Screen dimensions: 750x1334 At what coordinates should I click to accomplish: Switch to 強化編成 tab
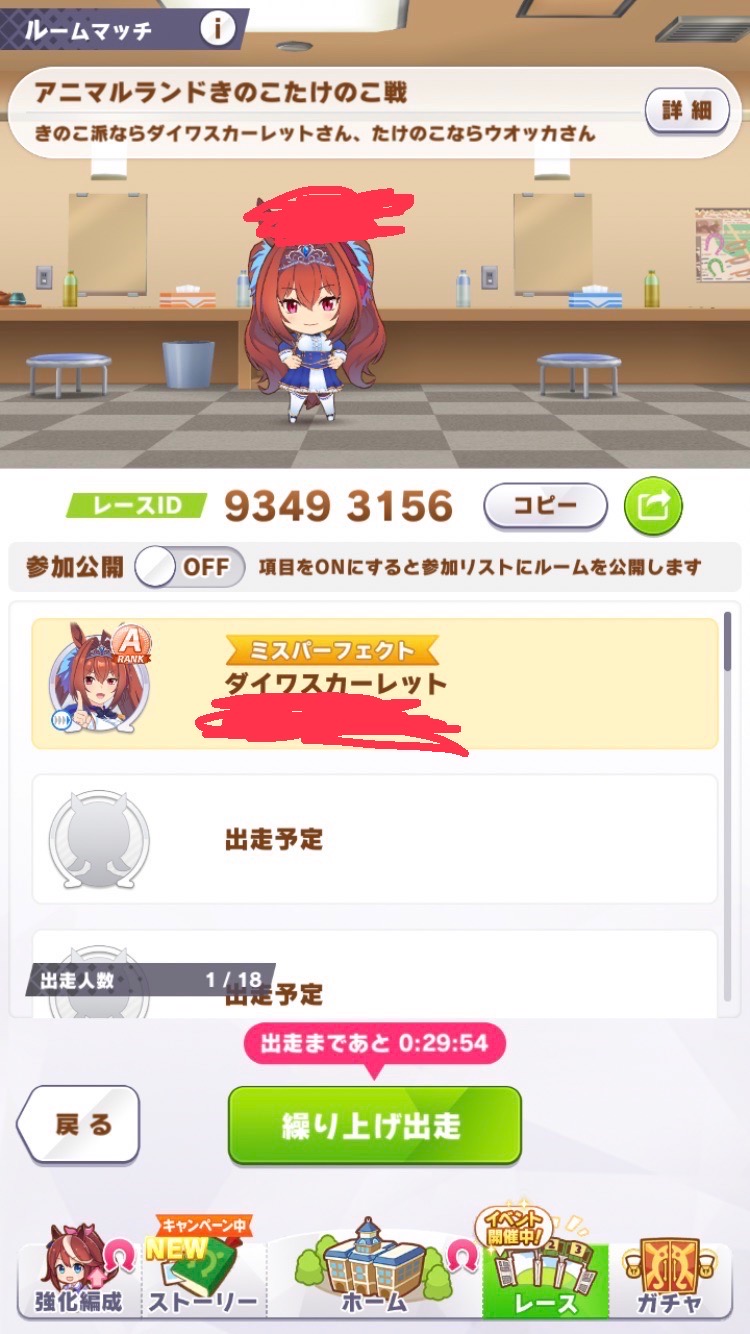(x=78, y=1268)
